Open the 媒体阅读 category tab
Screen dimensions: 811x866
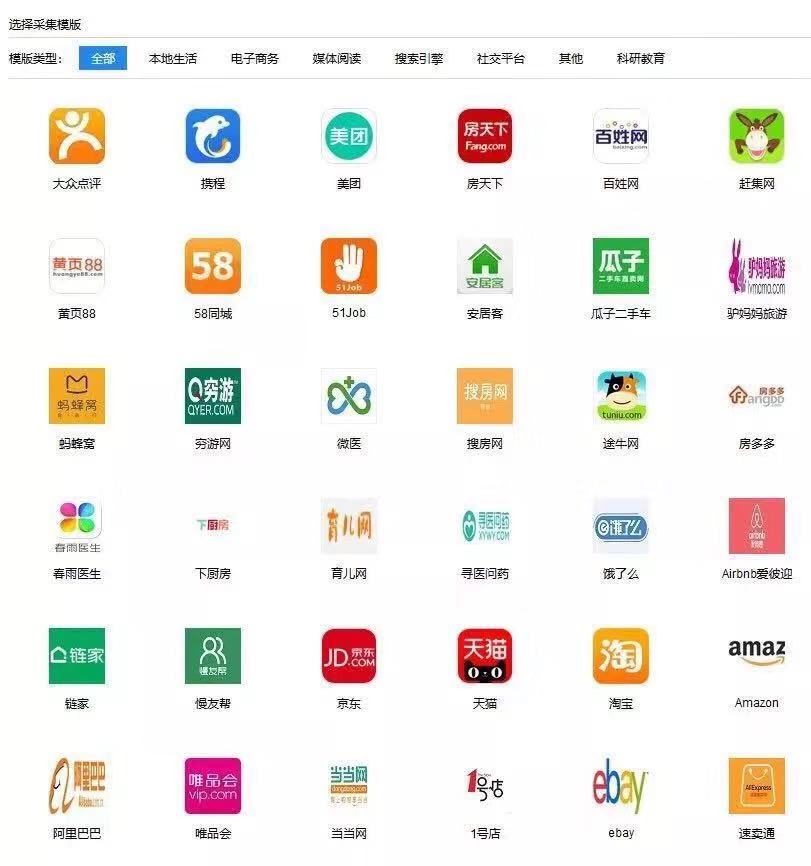coord(337,59)
